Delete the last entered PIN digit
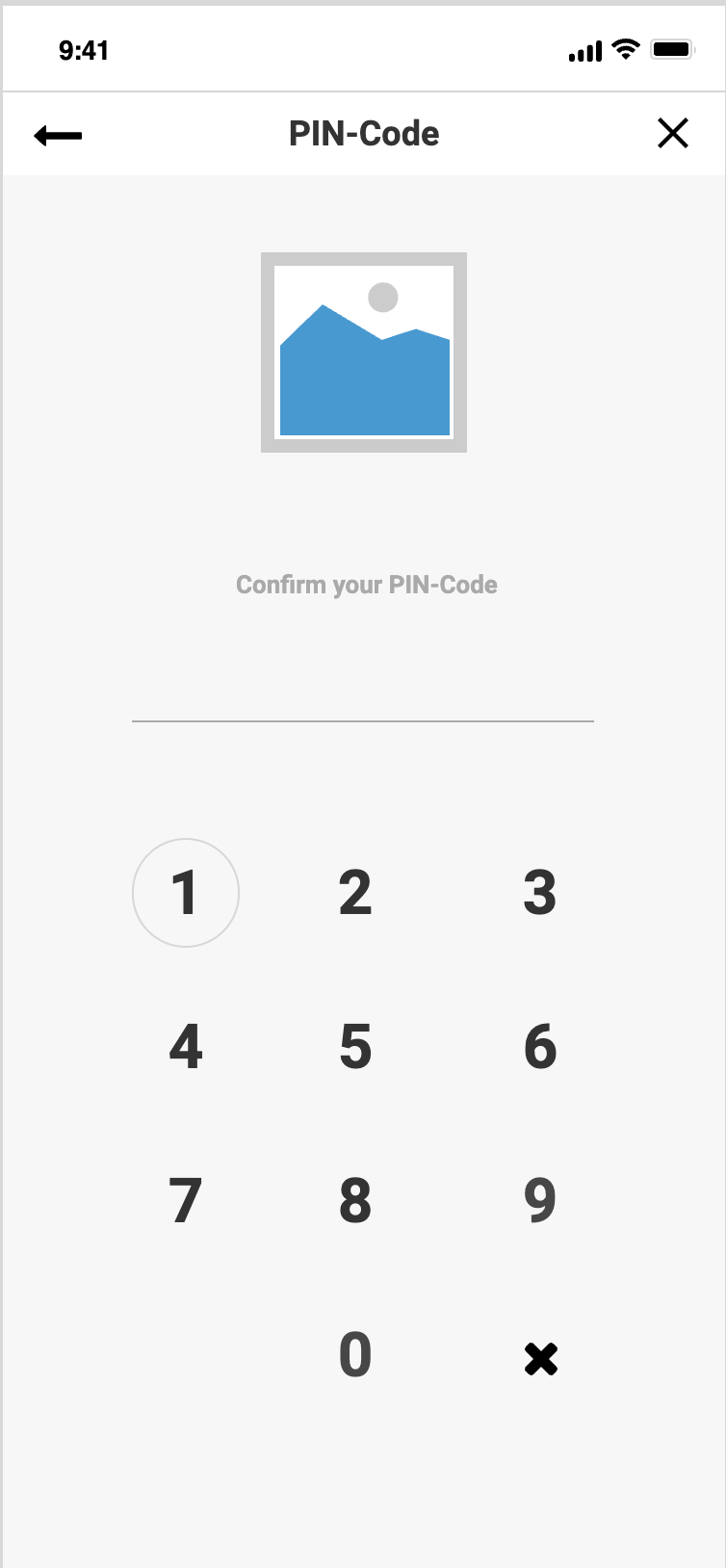 (x=540, y=1358)
